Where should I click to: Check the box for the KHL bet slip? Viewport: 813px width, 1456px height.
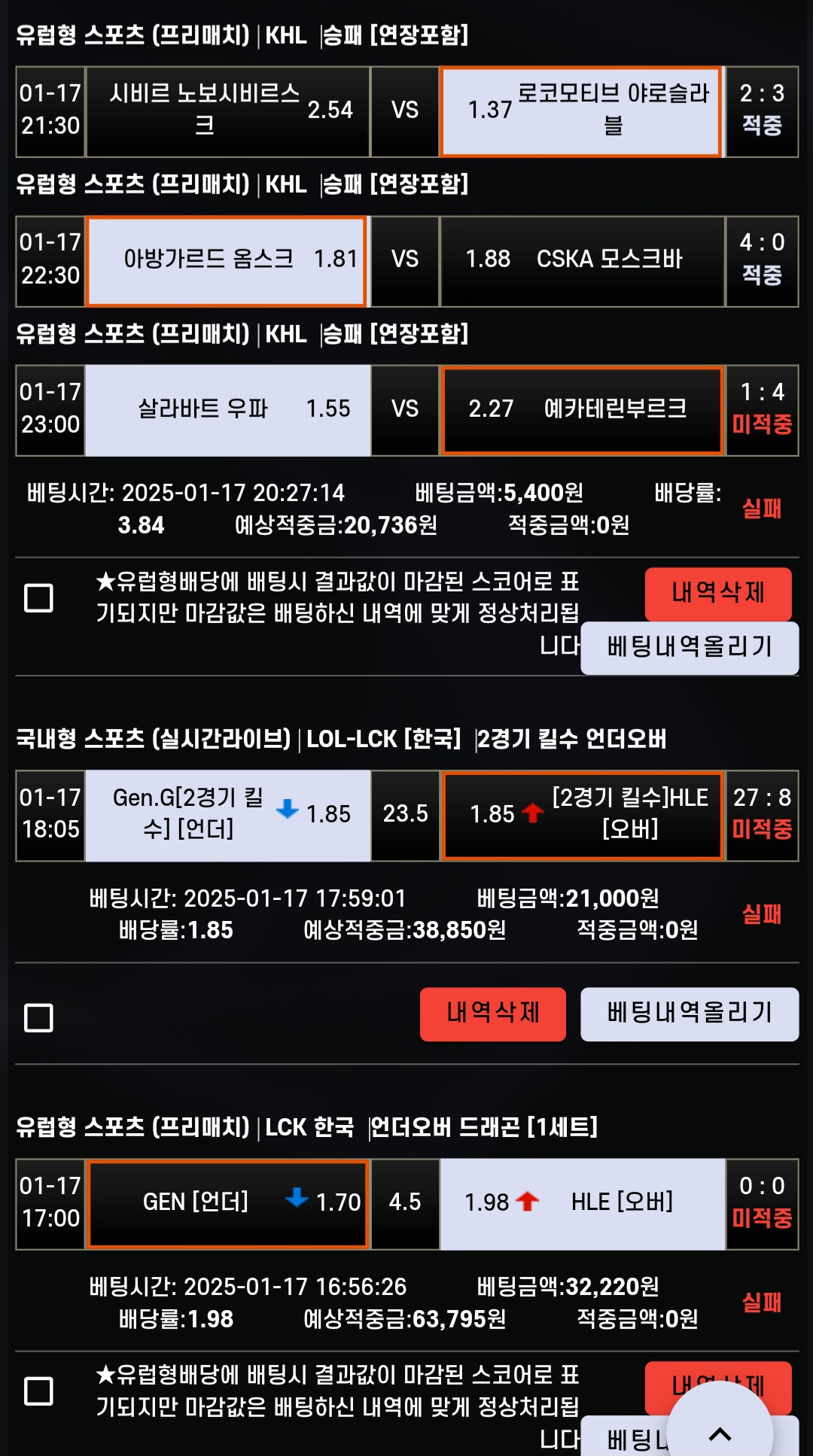point(38,598)
